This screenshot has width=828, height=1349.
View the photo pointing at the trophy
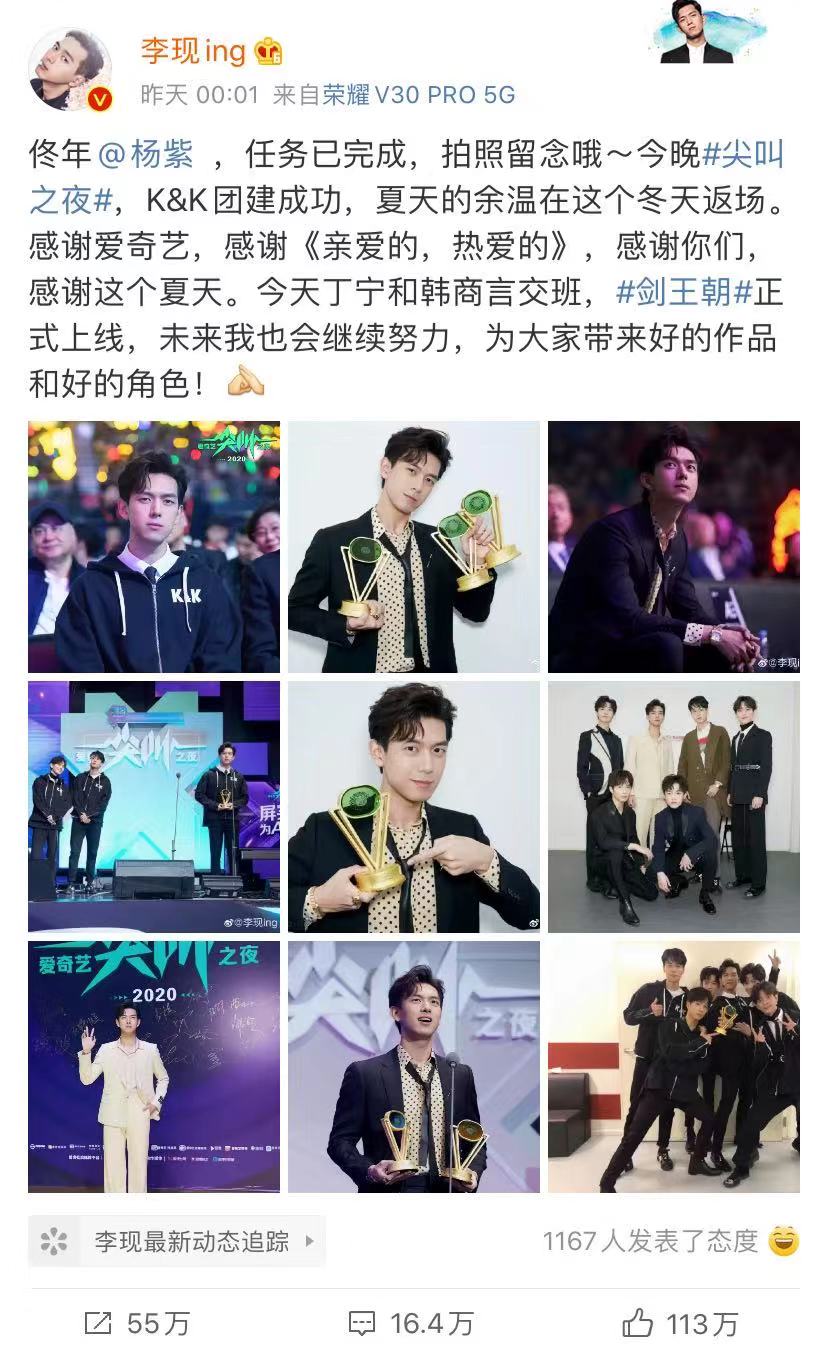(x=414, y=806)
